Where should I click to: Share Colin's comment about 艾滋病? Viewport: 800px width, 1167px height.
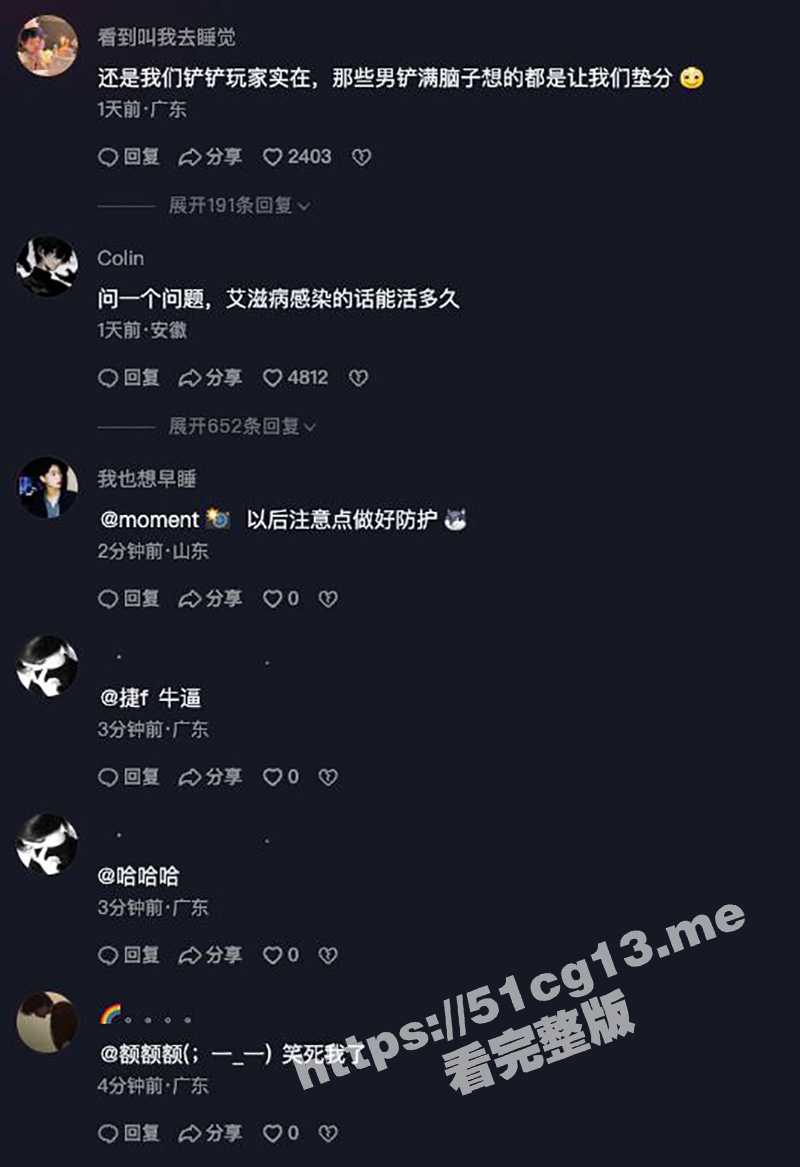[x=210, y=378]
